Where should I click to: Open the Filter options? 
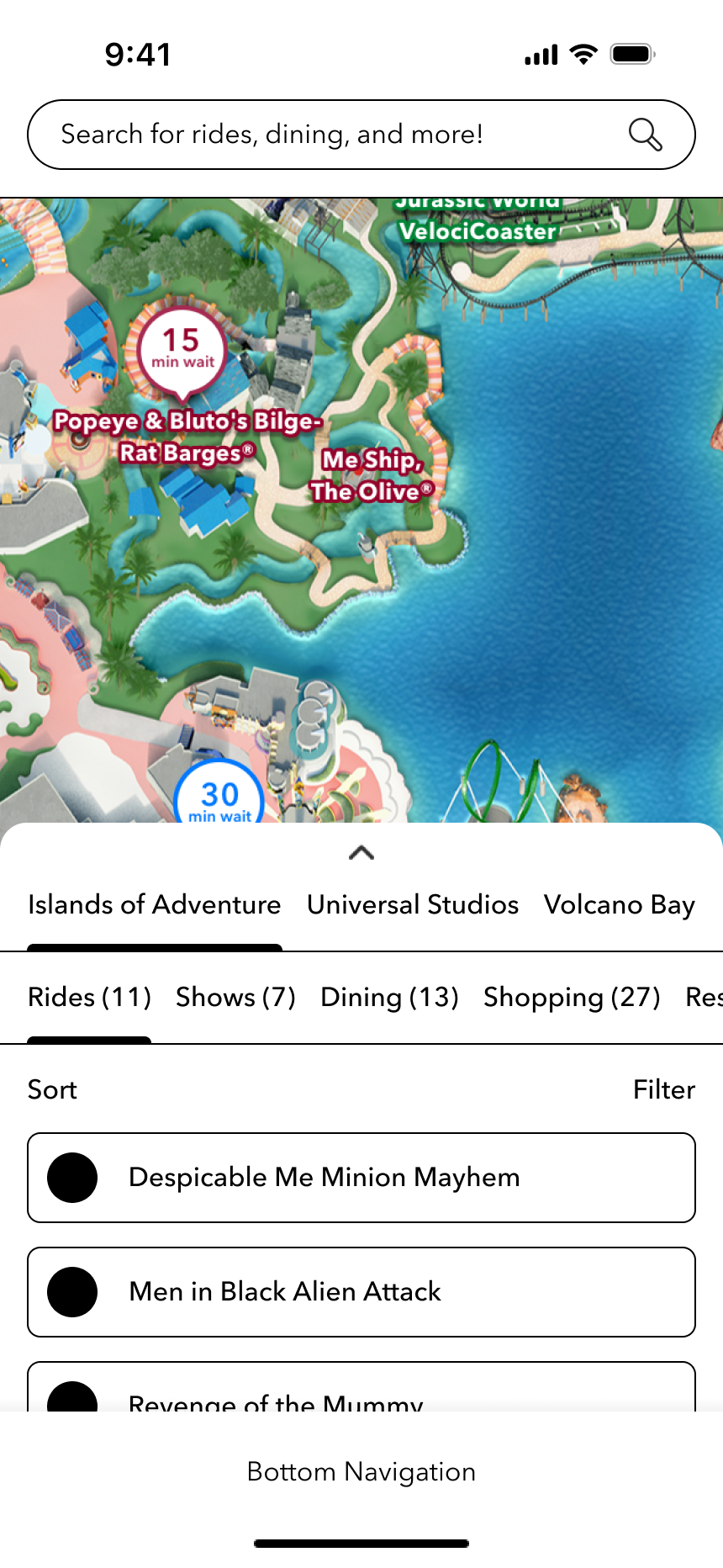[663, 1090]
